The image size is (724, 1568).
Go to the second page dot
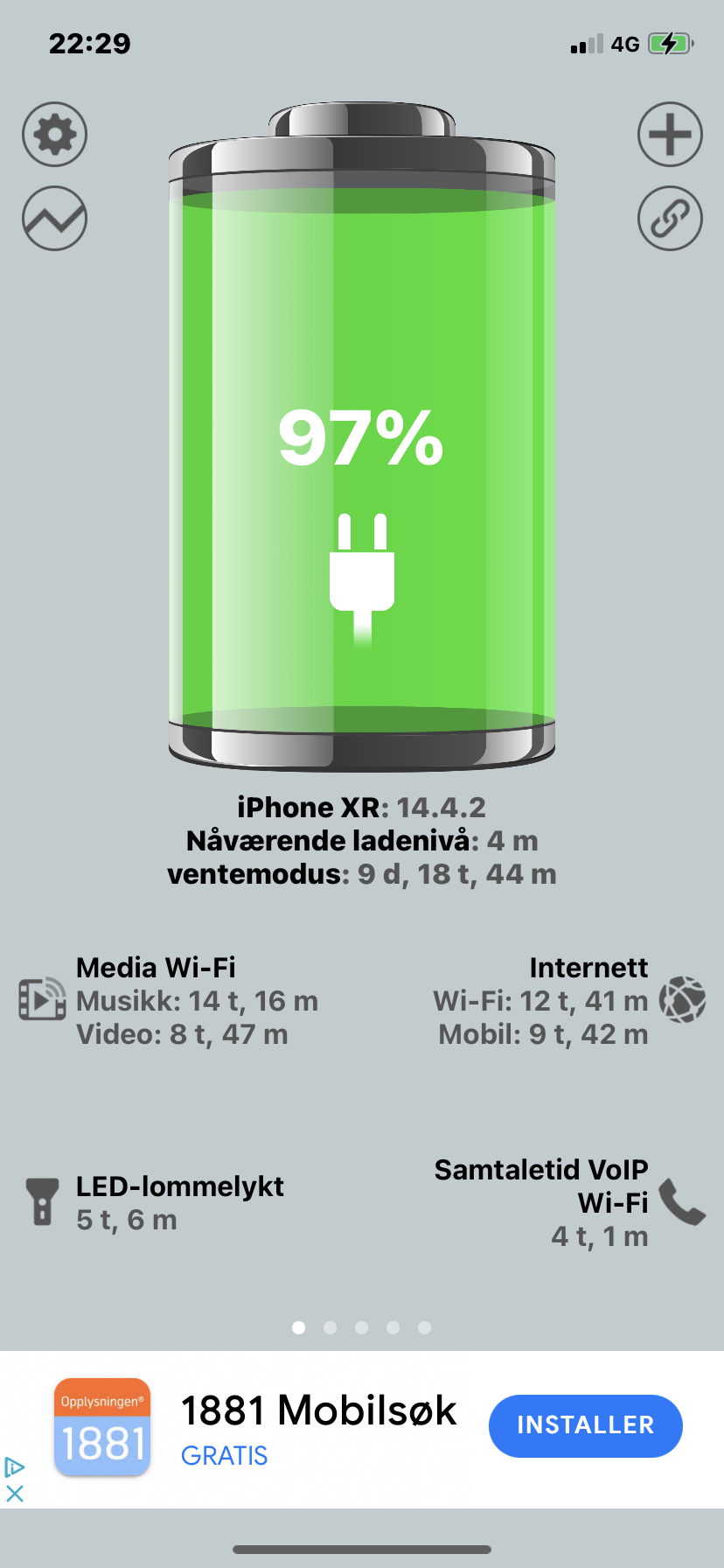tap(330, 1327)
